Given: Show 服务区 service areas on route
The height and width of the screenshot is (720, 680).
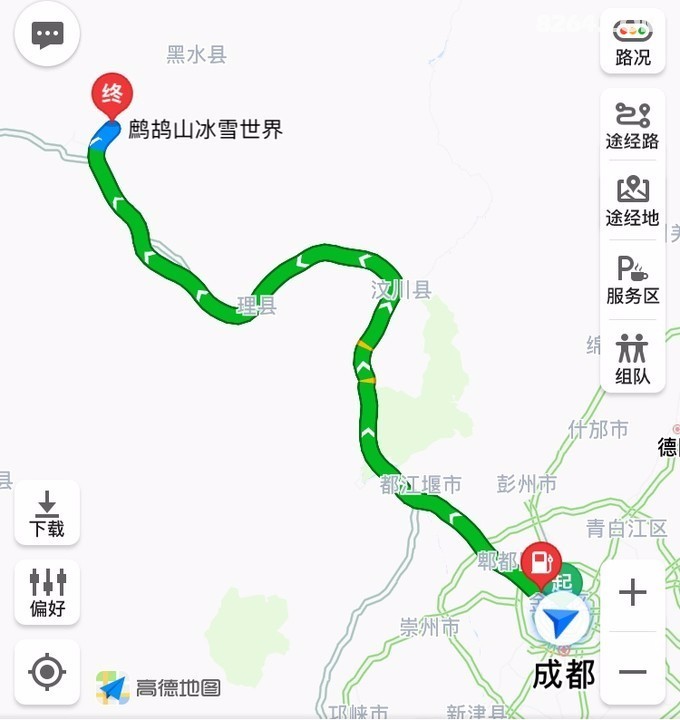Looking at the screenshot, I should (632, 280).
